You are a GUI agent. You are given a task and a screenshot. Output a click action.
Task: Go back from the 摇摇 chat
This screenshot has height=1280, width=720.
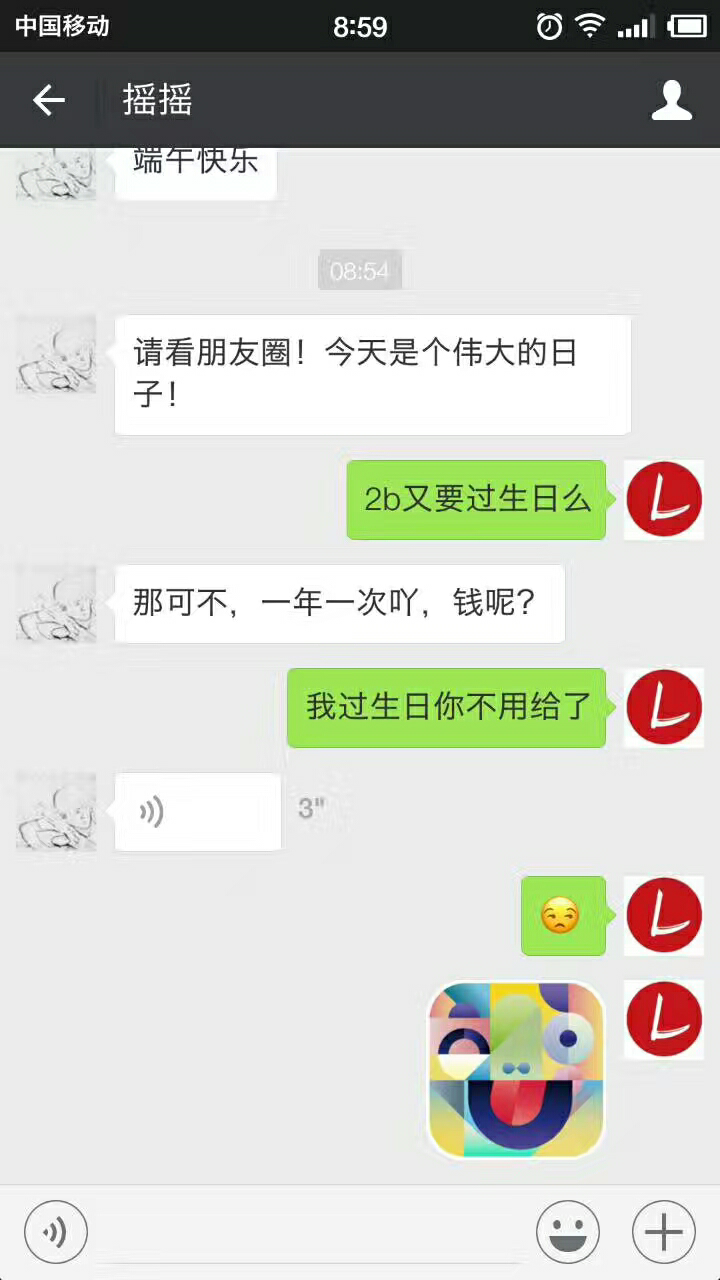(x=48, y=100)
